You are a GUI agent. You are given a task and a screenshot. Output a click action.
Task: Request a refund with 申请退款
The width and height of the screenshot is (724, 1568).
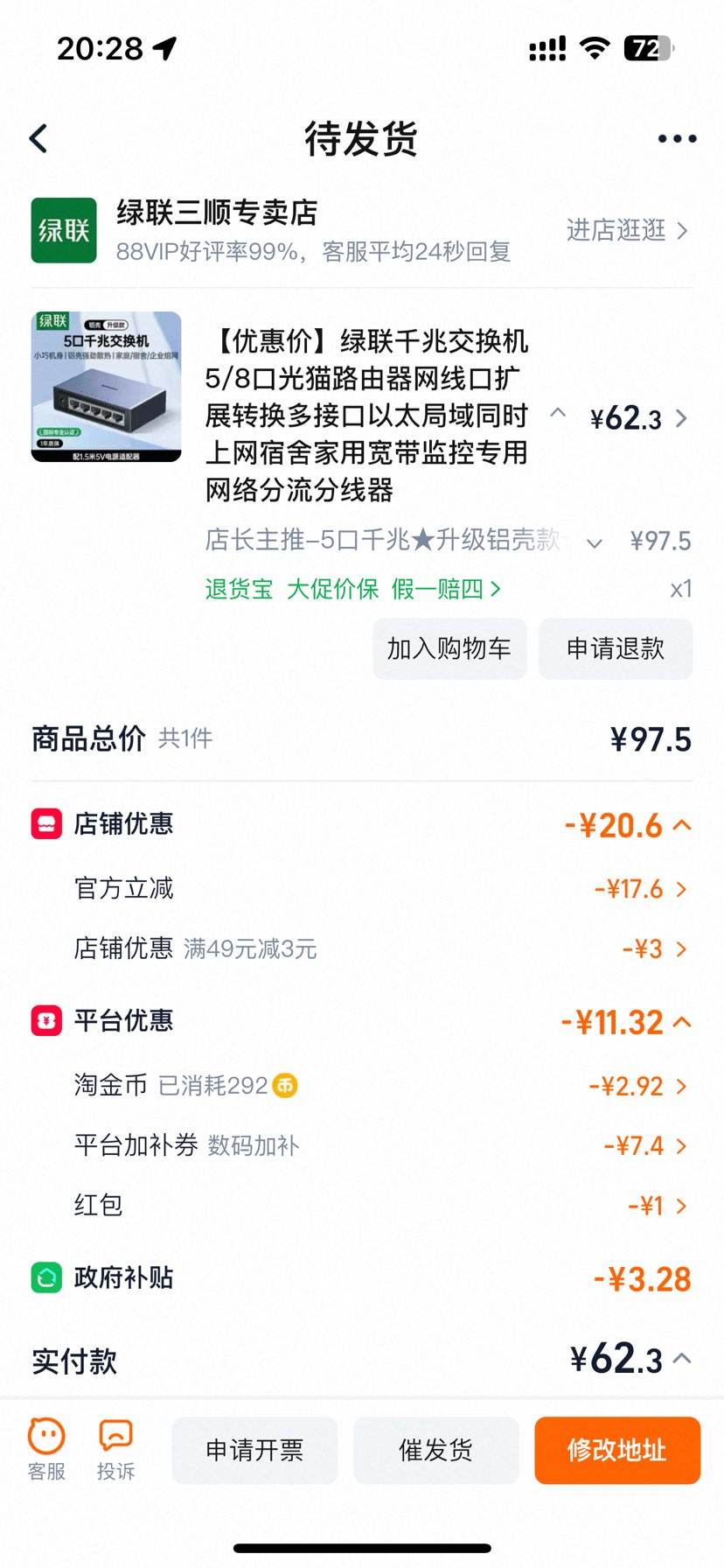pyautogui.click(x=616, y=648)
